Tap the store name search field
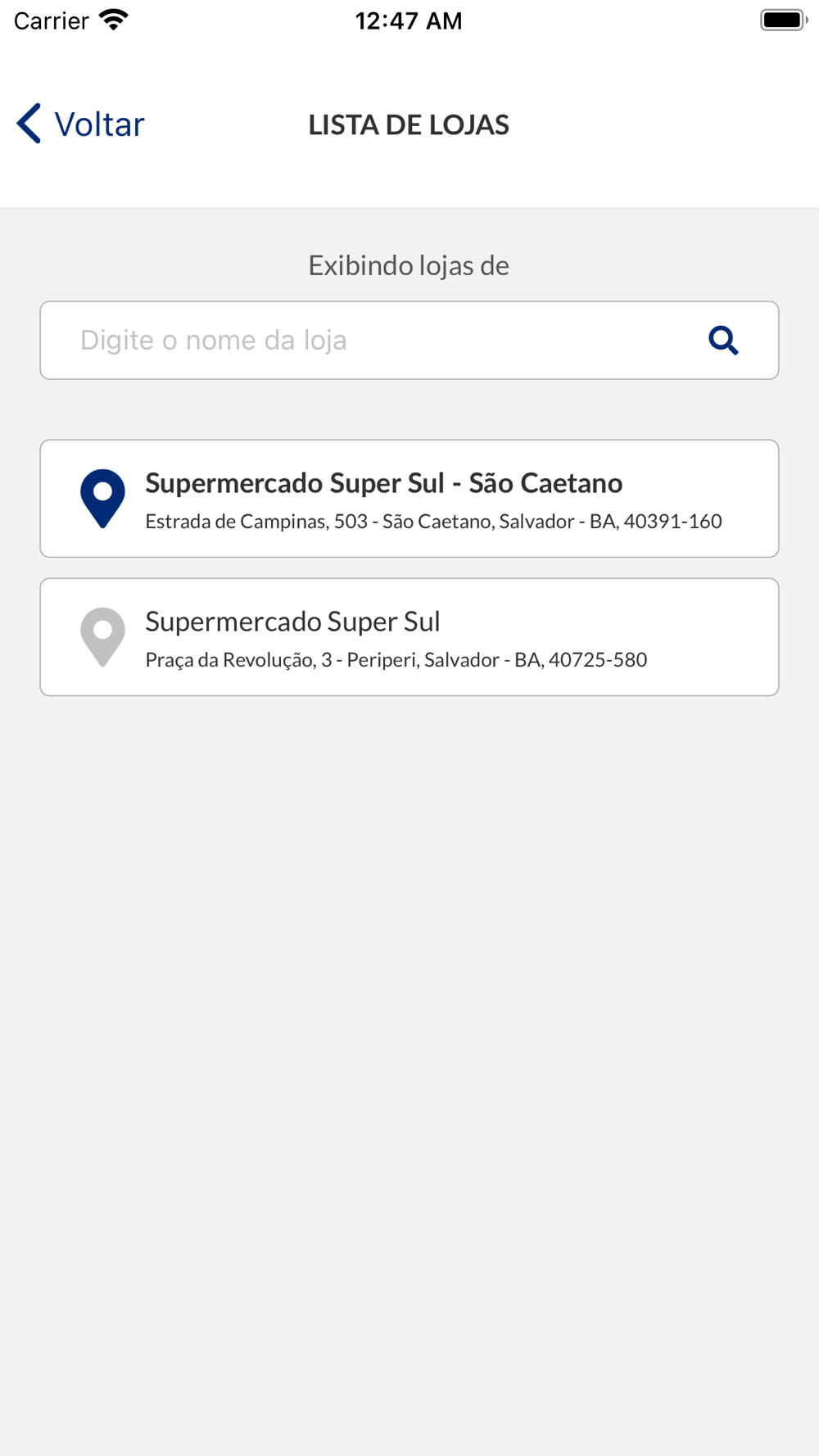 point(409,340)
